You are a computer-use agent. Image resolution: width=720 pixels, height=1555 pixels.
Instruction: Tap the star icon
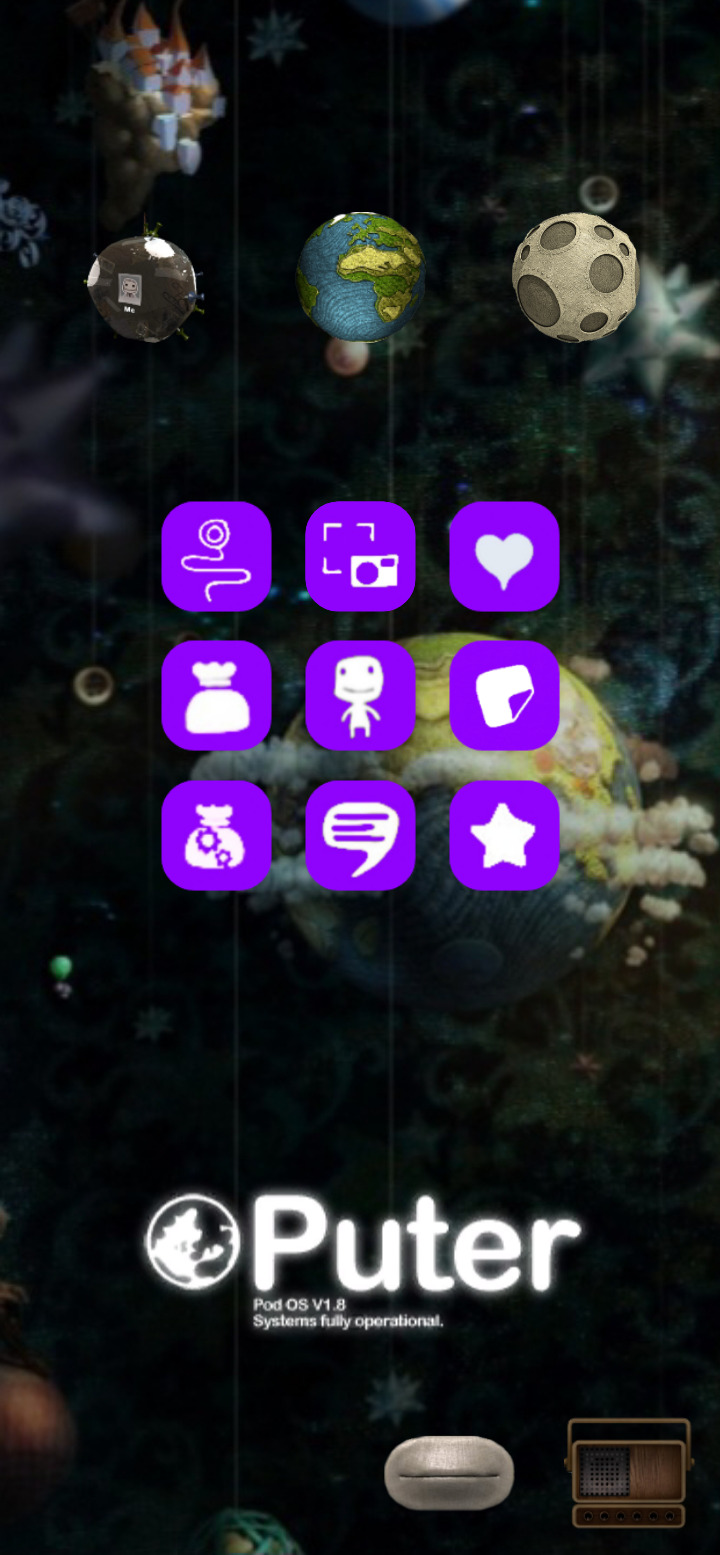coord(504,836)
